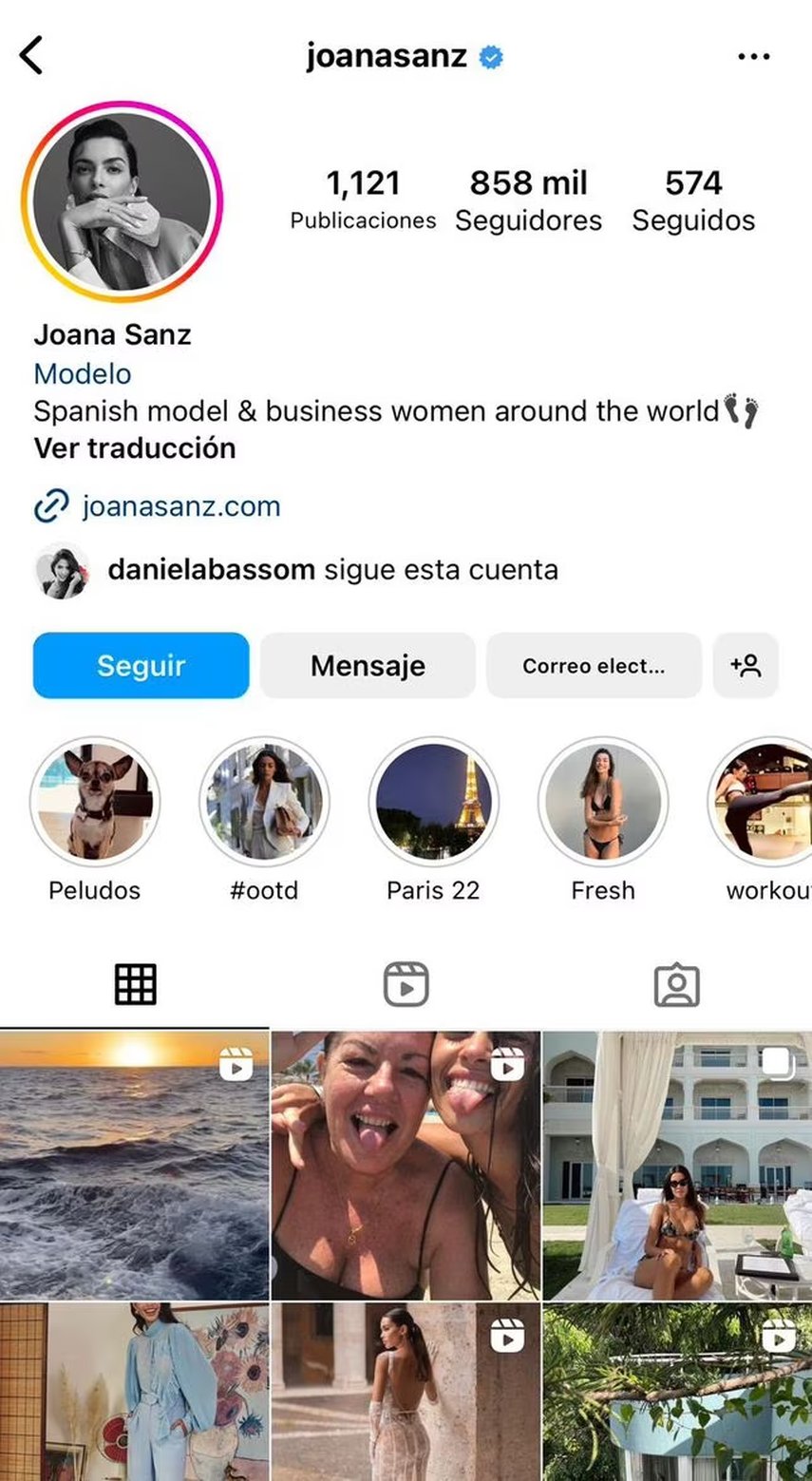Tap the Correo electrónico button
The height and width of the screenshot is (1481, 812).
point(594,666)
